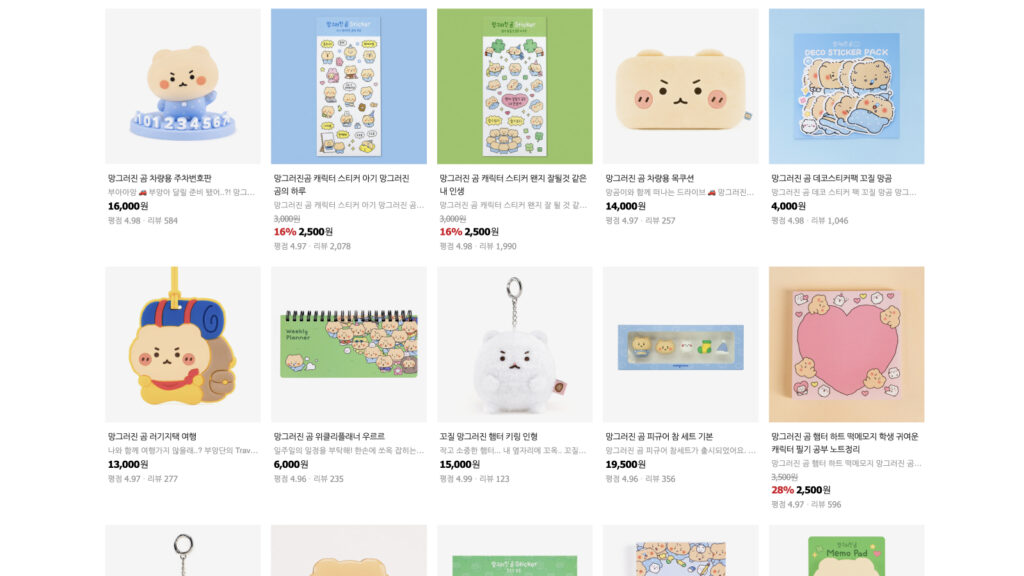Open the 팬지 잘될것 같은 내 인생 sticker product
Viewport: 1024px width, 576px height.
click(514, 87)
